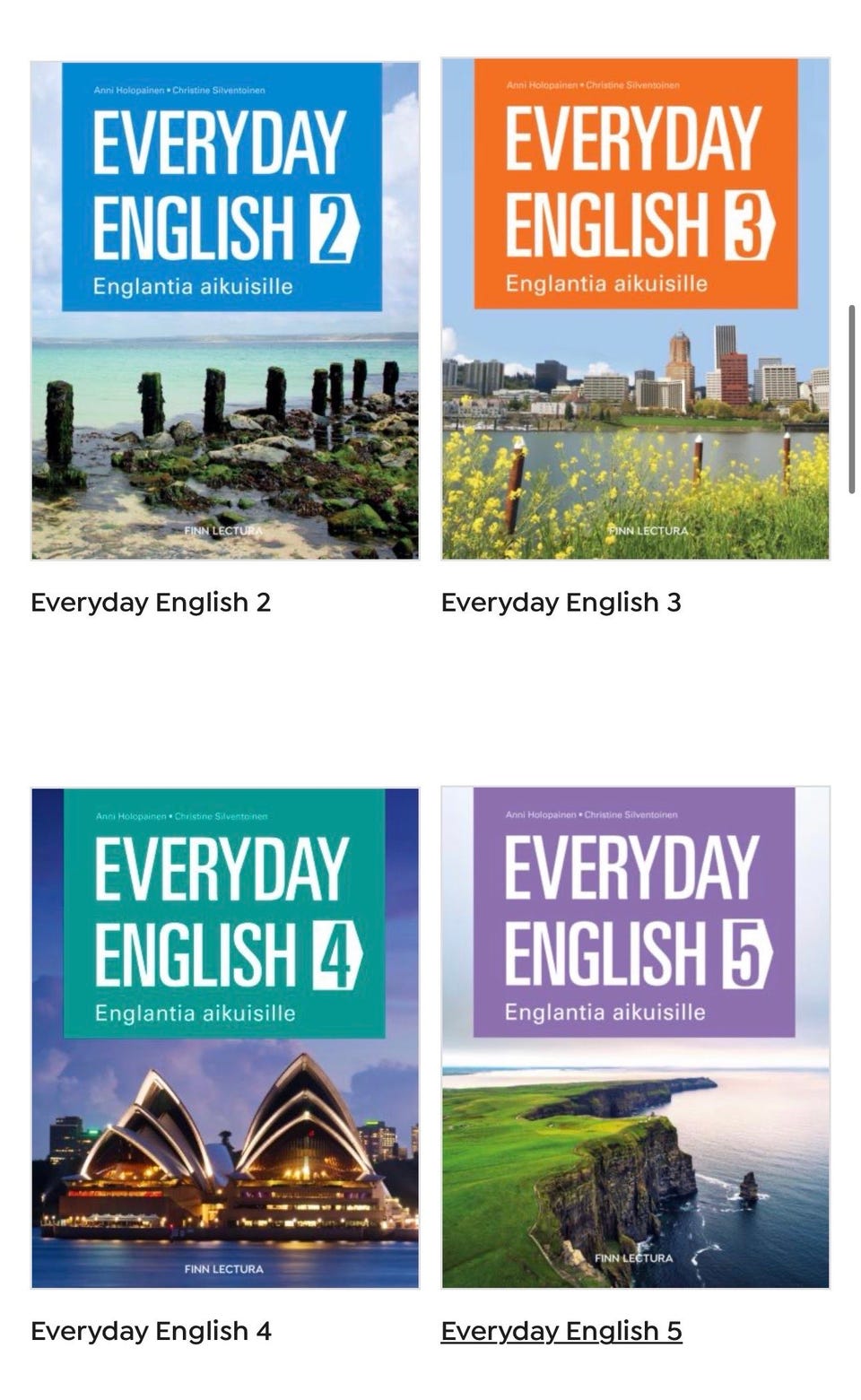
Task: Open the Everyday English 5 book cover
Action: 636,1037
